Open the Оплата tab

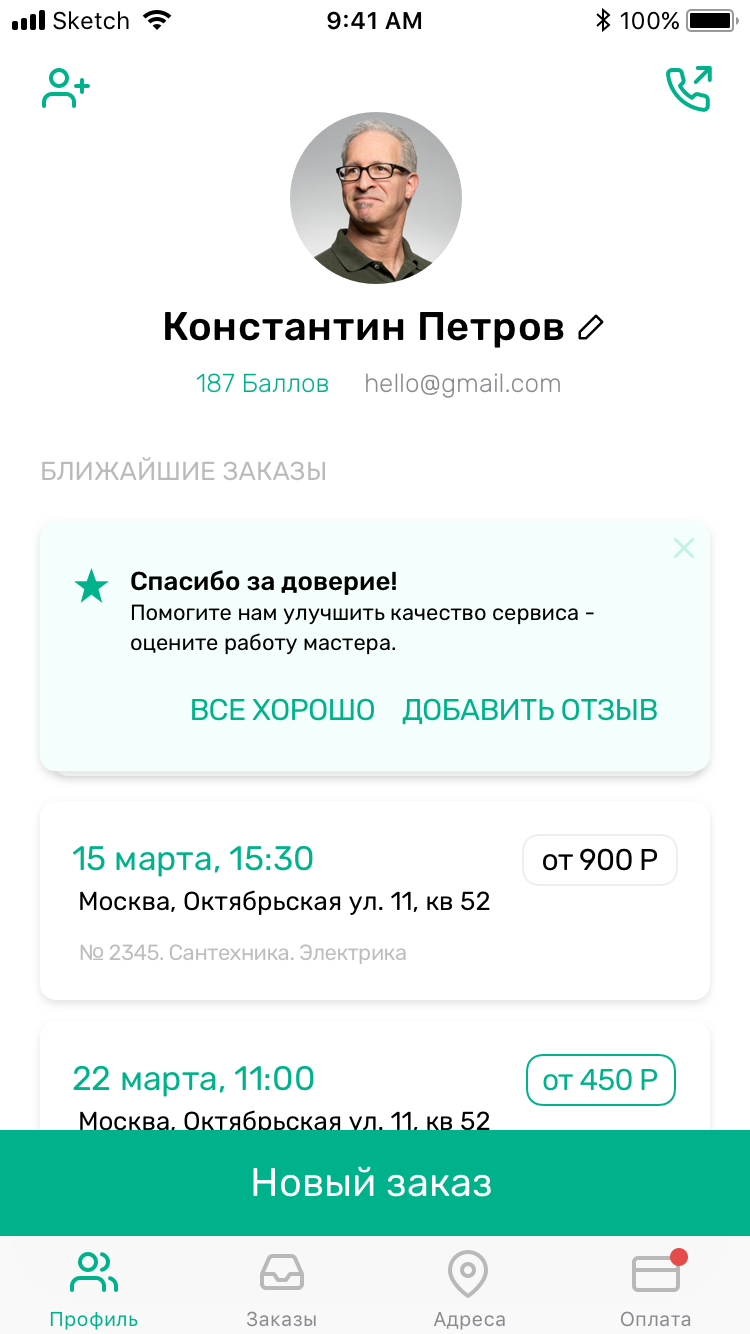coord(656,1288)
